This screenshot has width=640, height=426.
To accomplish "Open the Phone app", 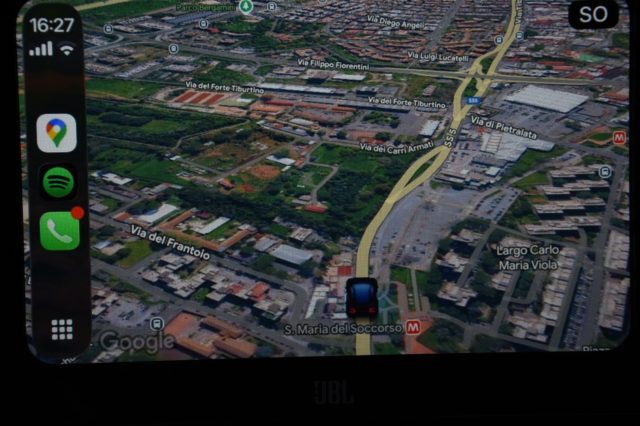I will [59, 231].
